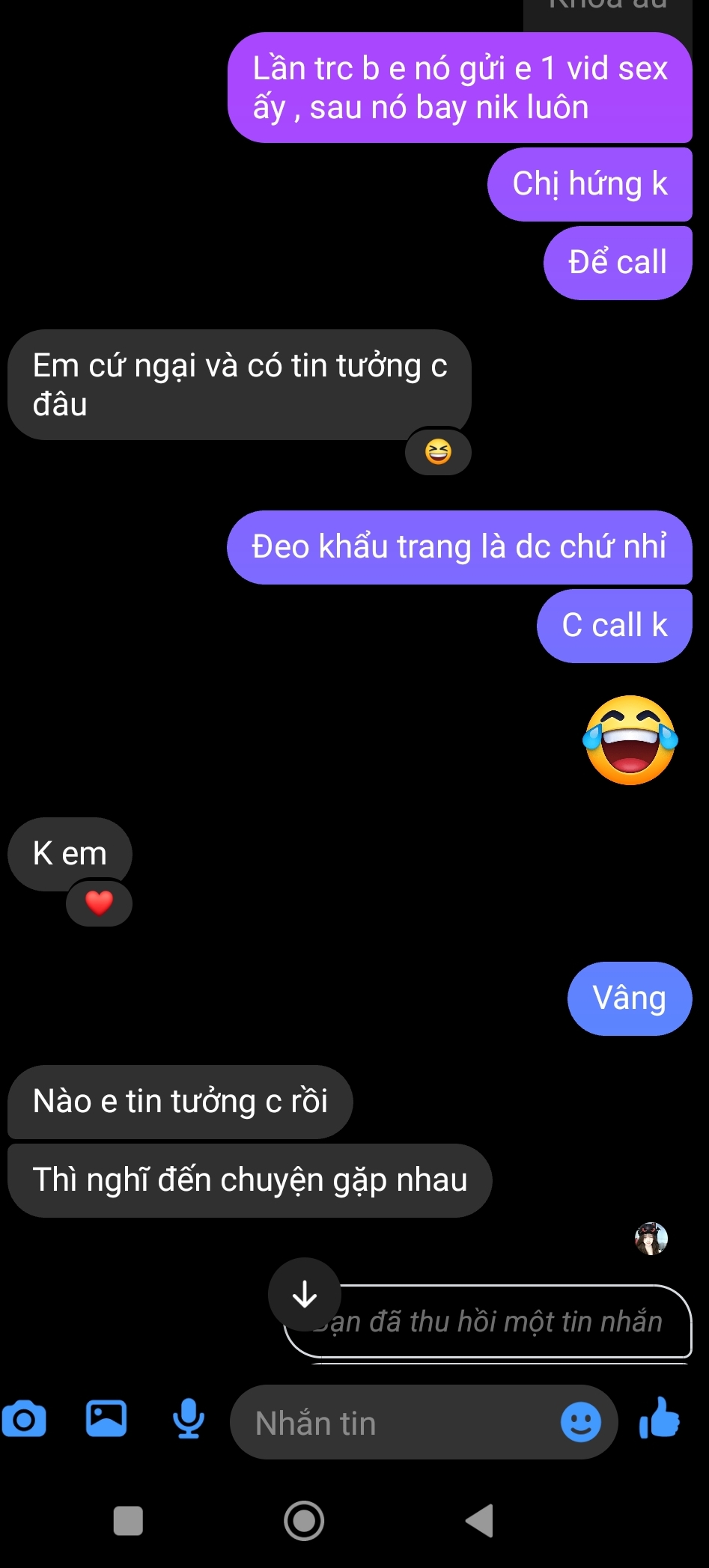Open the camera to take a photo
Image resolution: width=709 pixels, height=1568 pixels.
(x=24, y=1420)
